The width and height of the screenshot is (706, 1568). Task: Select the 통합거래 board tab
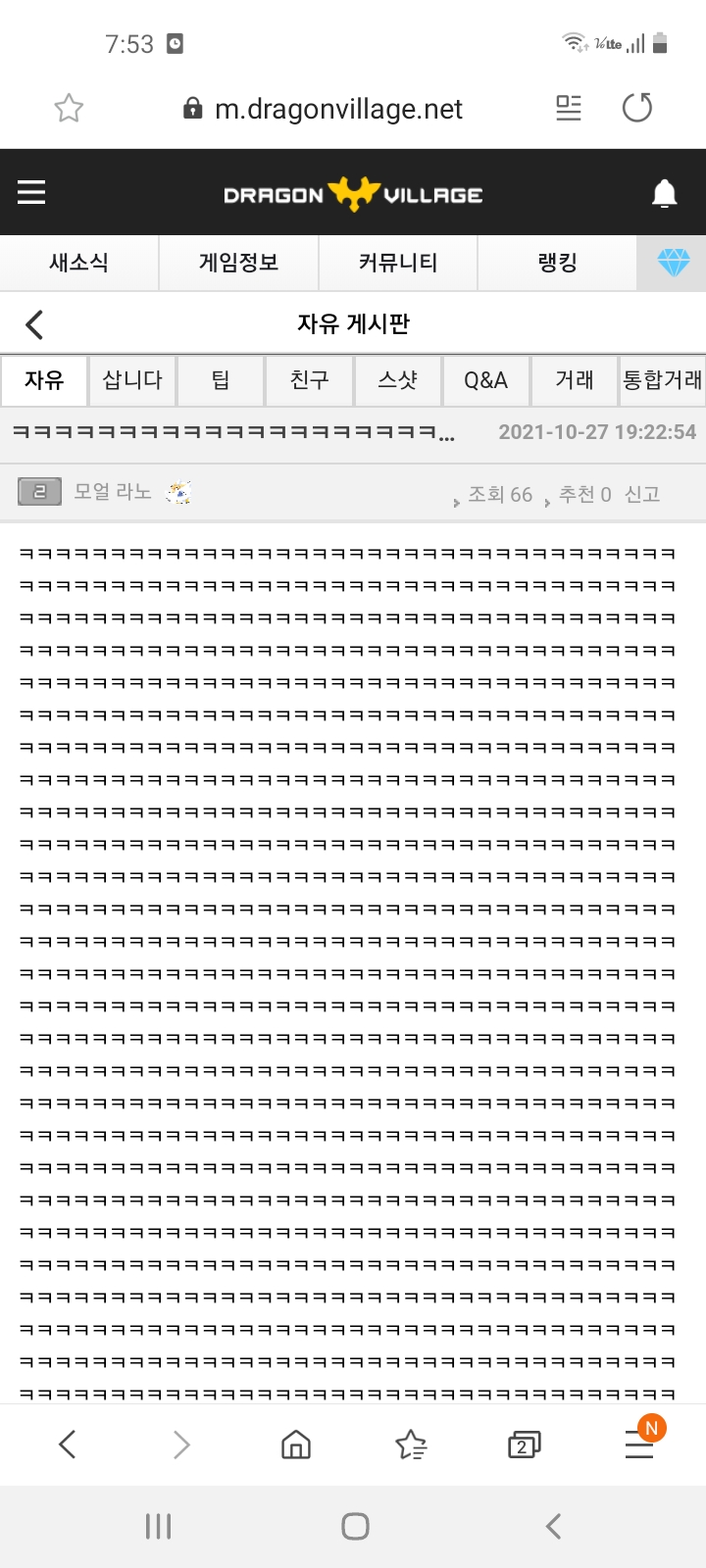coord(663,380)
